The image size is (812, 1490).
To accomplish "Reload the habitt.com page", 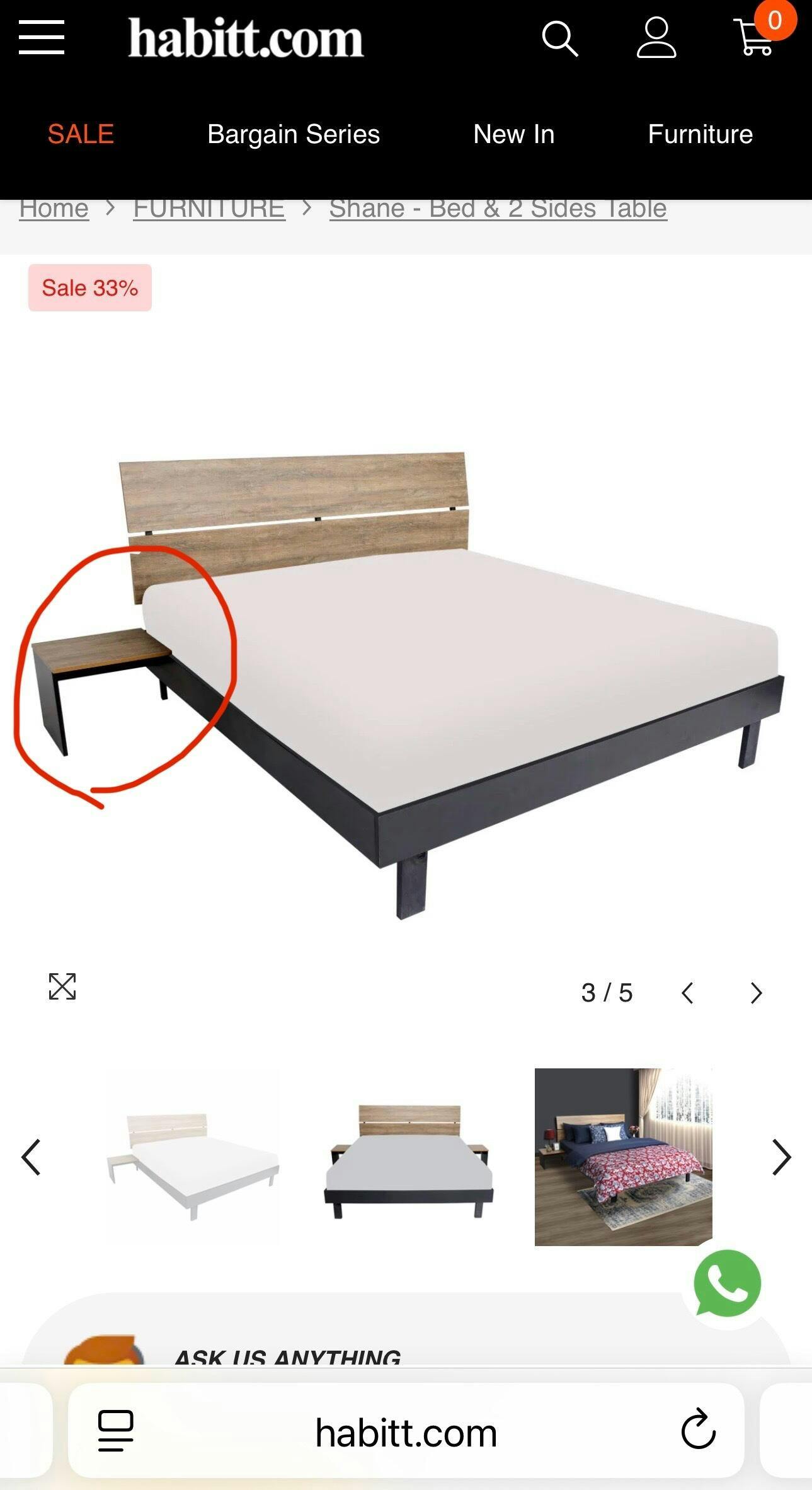I will 698,1431.
